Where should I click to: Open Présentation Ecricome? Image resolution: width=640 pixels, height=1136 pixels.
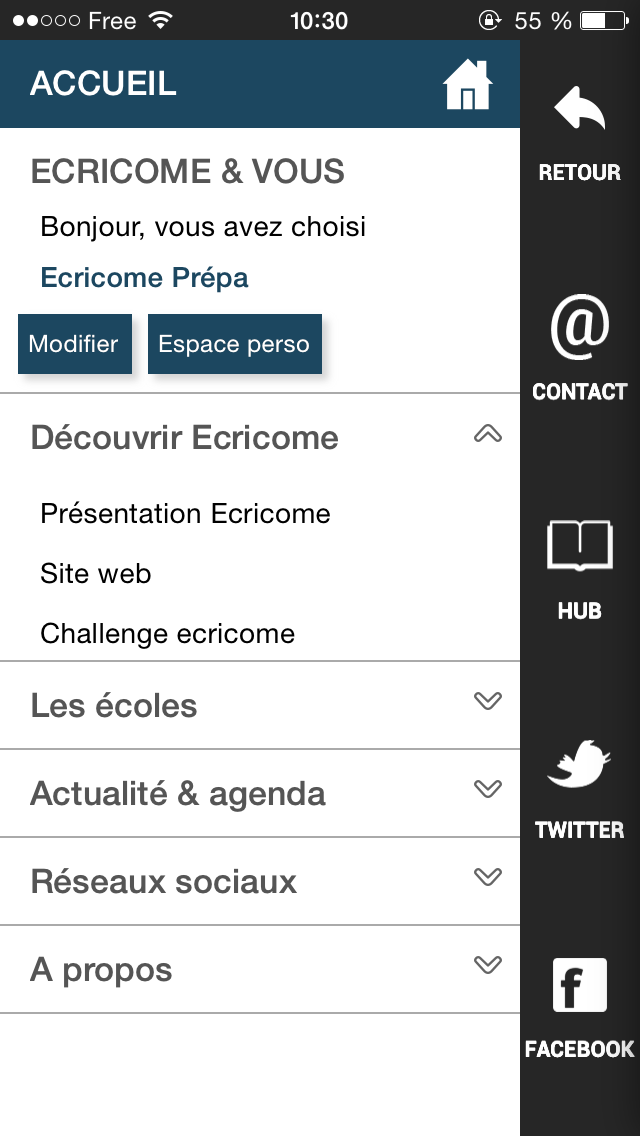(185, 514)
